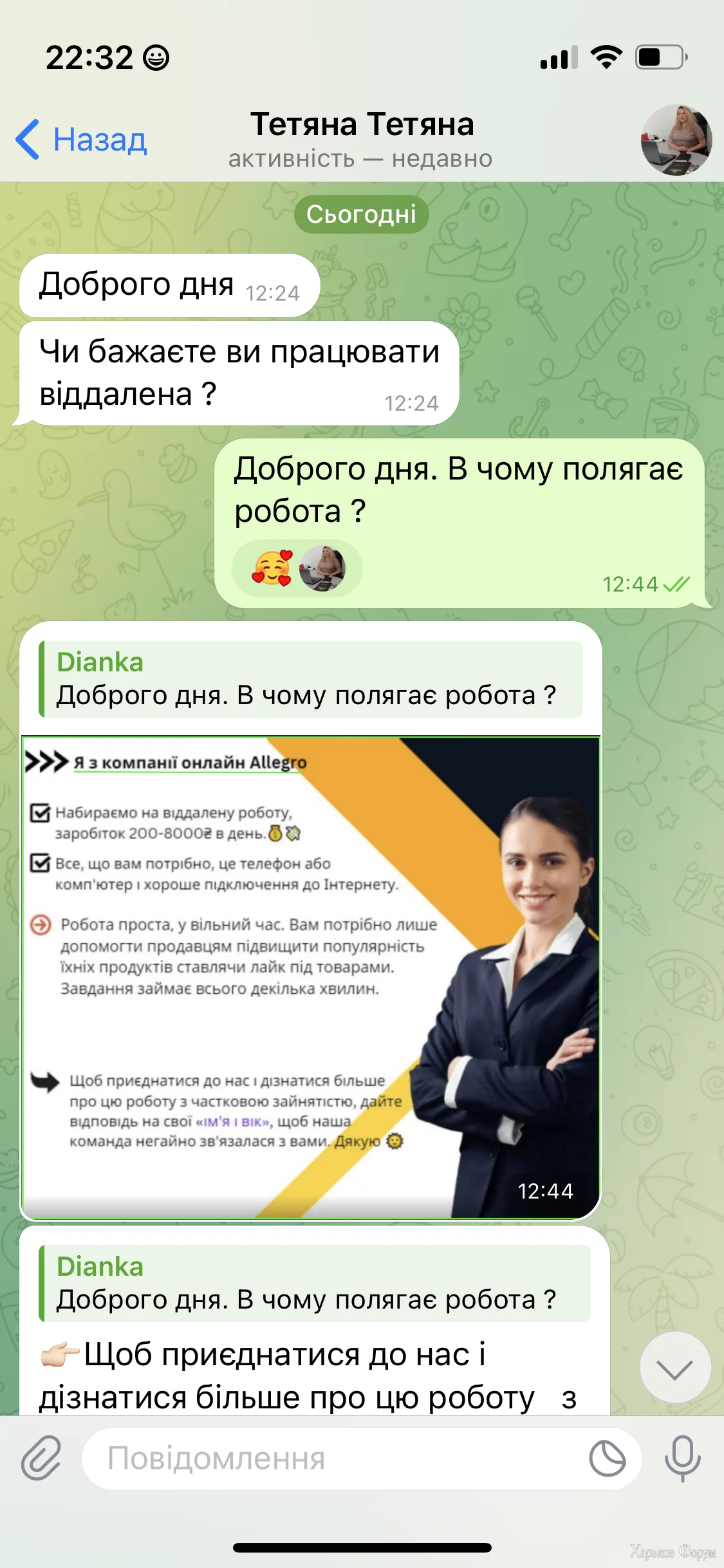The image size is (724, 1568).
Task: Go back using the Назад button
Action: 82,139
